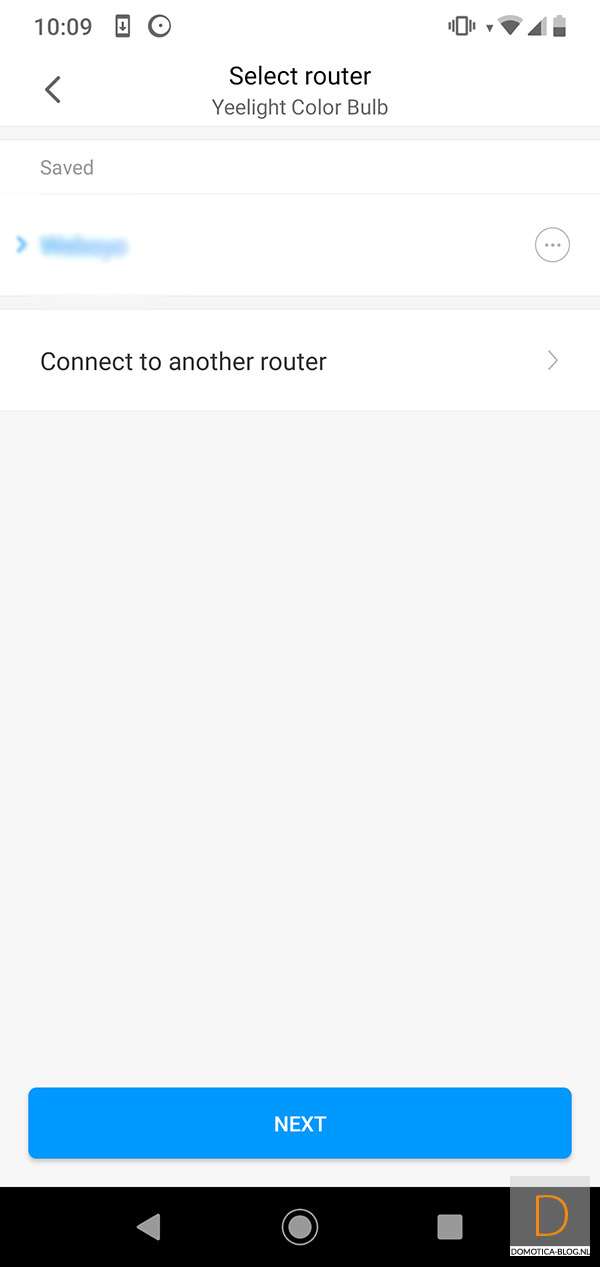This screenshot has height=1267, width=600.
Task: Tap the NEXT button
Action: coord(300,1124)
